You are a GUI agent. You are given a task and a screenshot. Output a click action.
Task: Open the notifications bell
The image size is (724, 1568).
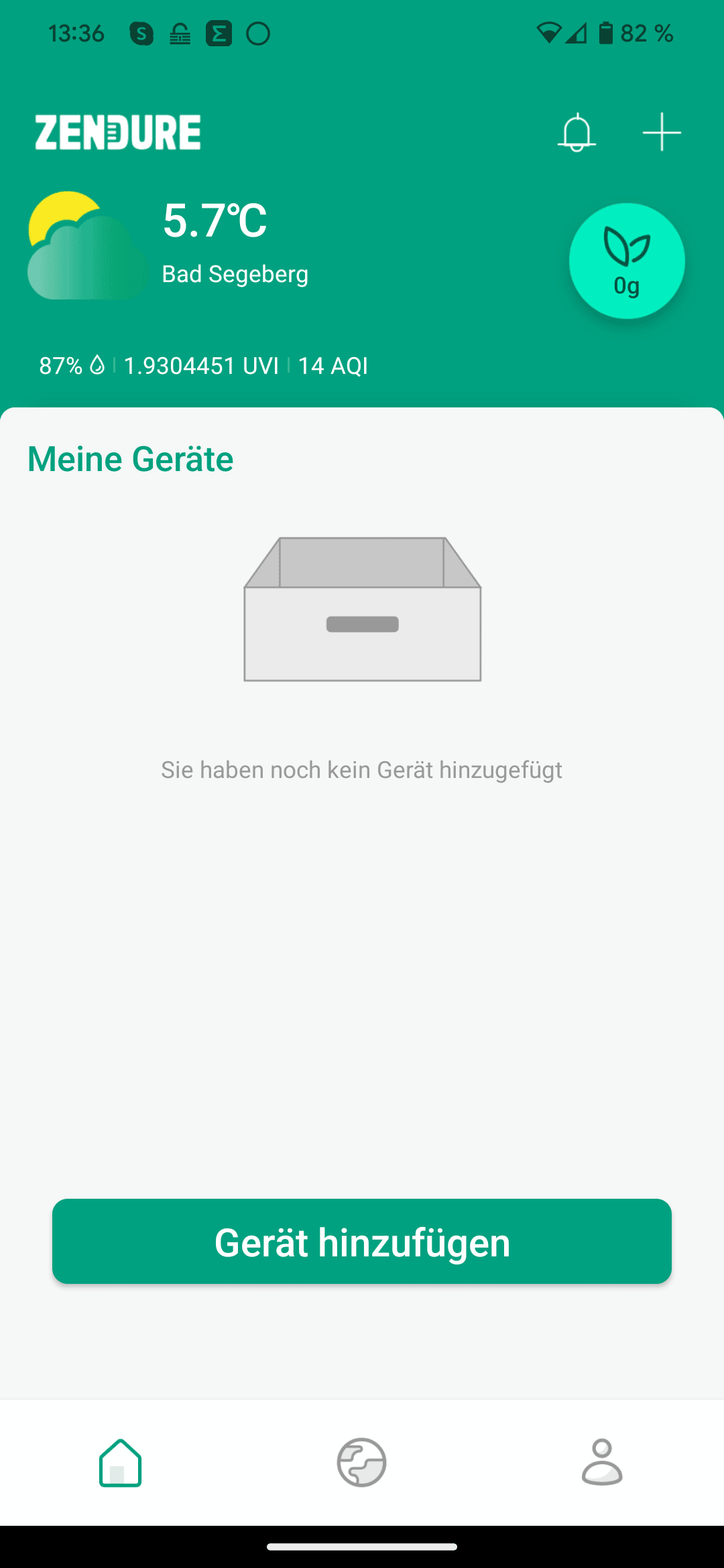click(577, 132)
